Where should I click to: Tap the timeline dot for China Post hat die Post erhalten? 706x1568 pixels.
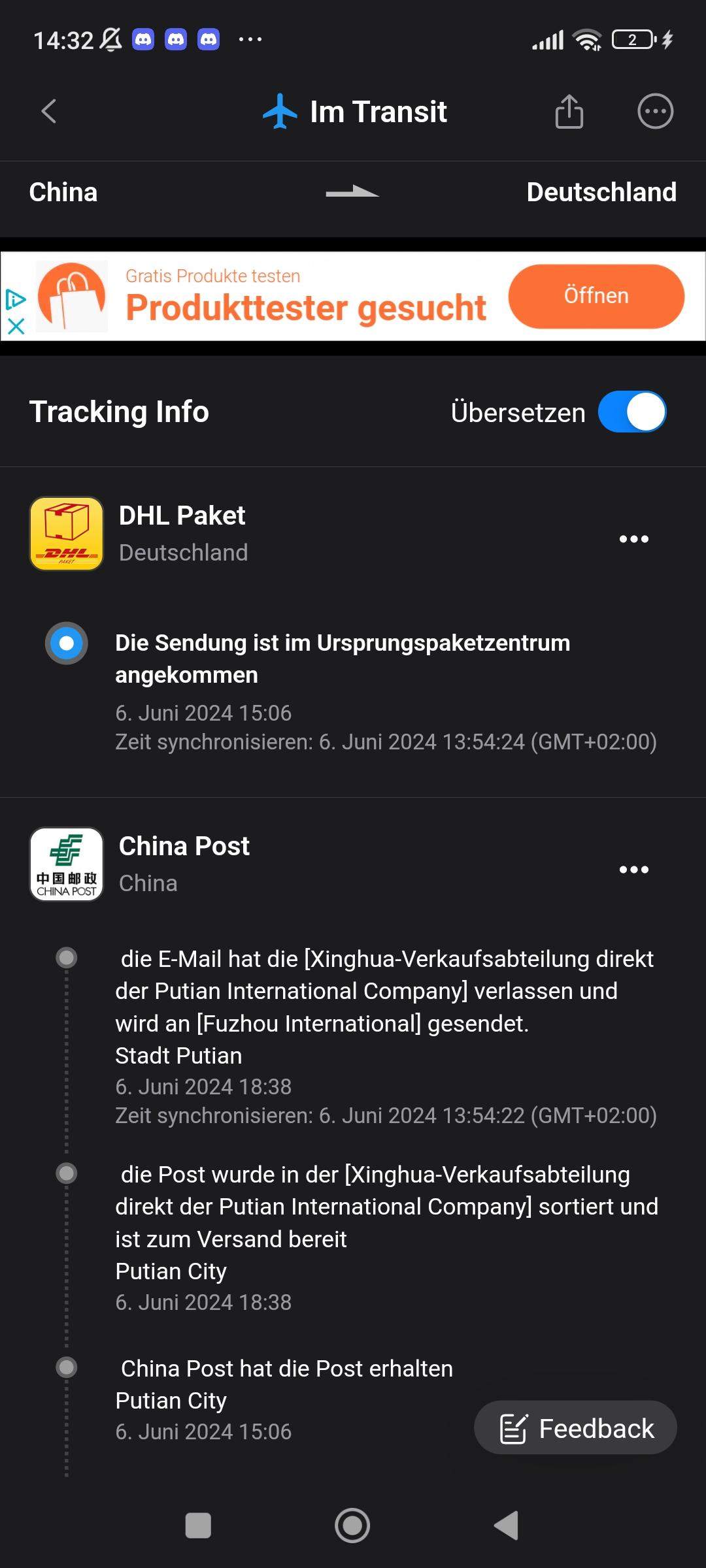(66, 1367)
